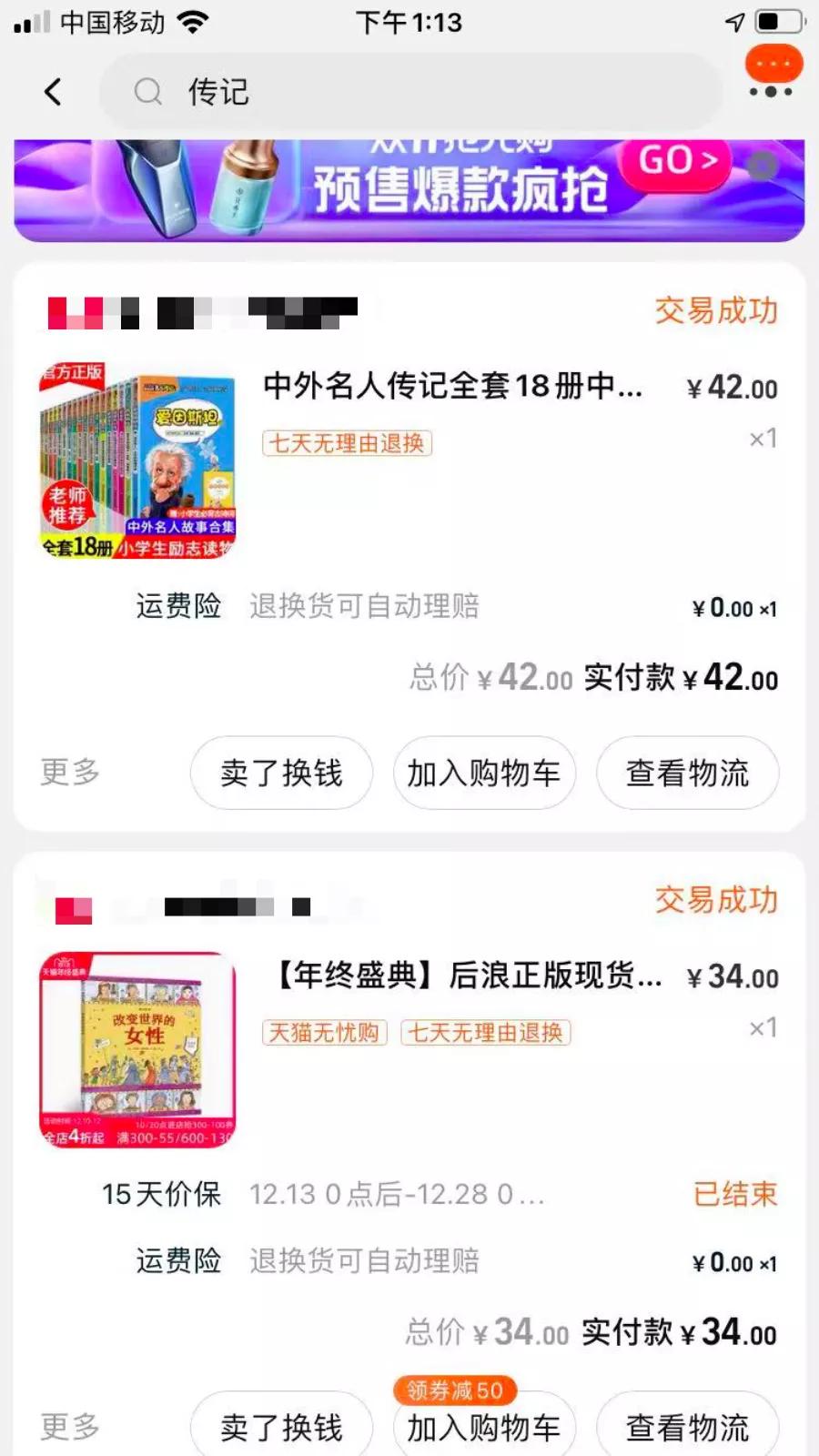Tap the 改变世界的女性 book thumbnail

(x=137, y=1048)
